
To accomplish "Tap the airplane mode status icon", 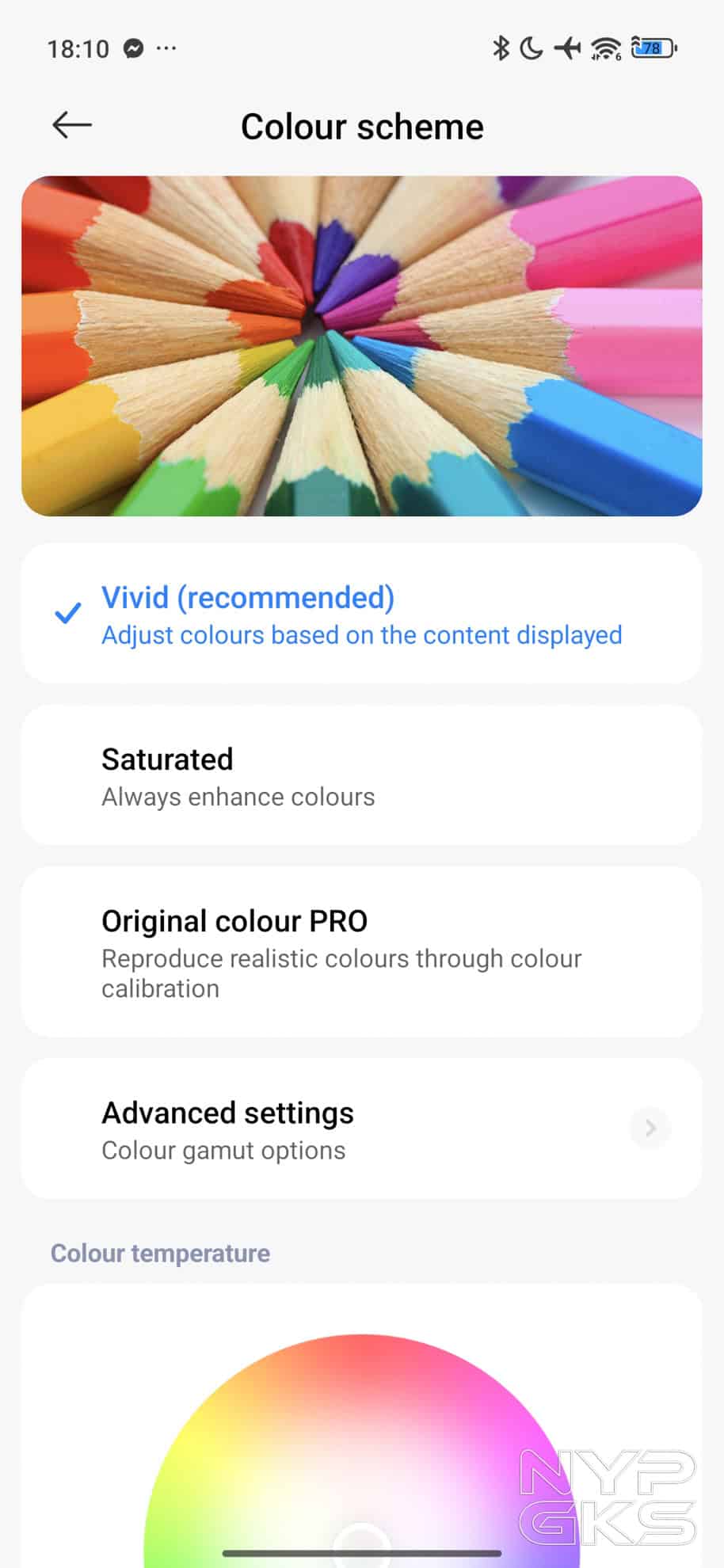I will coord(566,48).
